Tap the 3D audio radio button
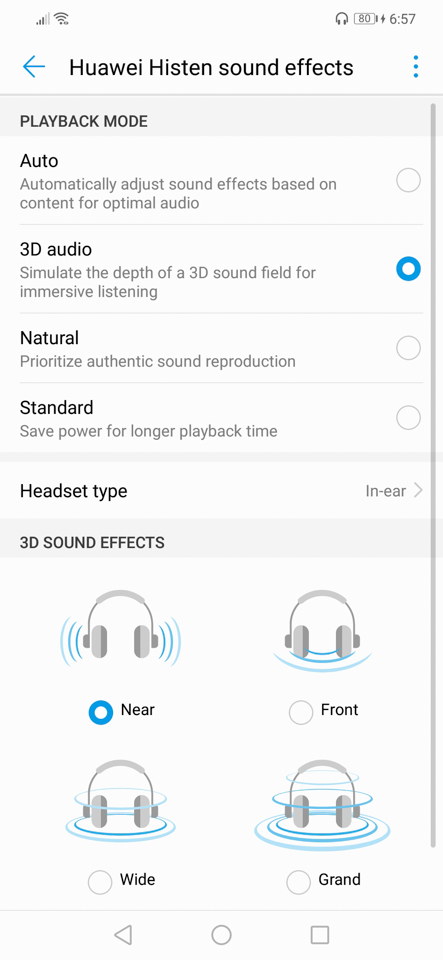Viewport: 443px width, 960px height. click(x=408, y=269)
